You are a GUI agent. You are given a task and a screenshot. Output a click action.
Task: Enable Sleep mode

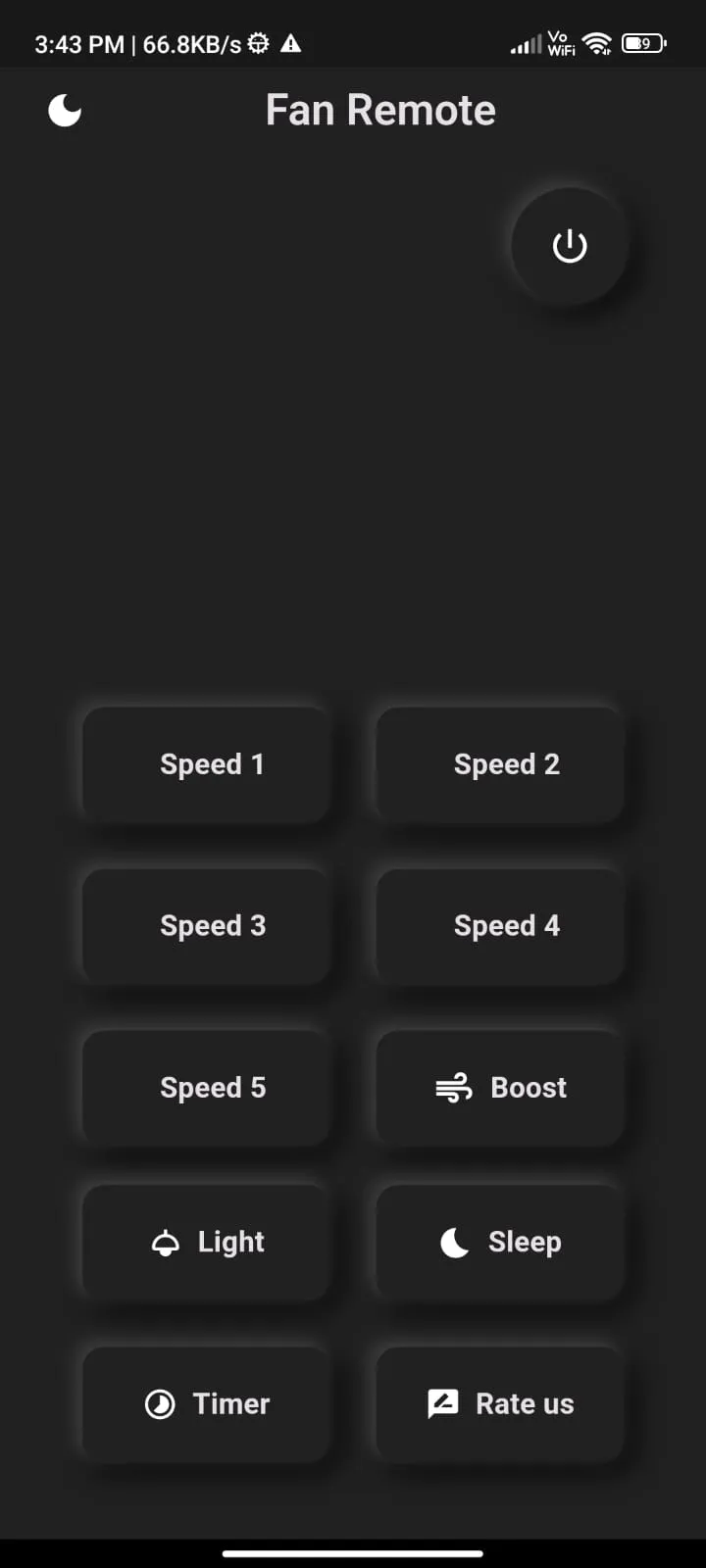500,1242
